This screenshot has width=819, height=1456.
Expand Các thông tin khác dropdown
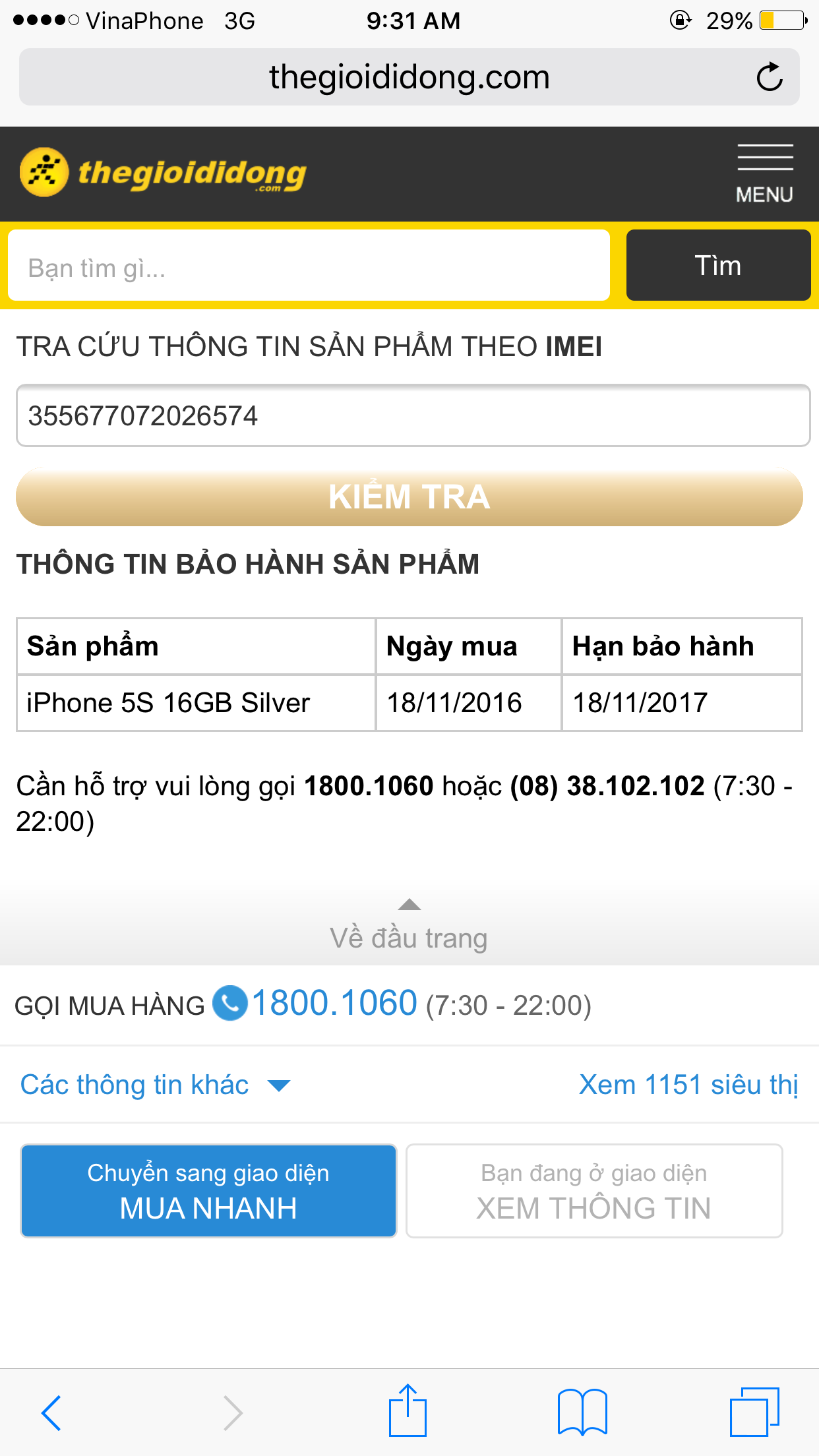tap(155, 1085)
